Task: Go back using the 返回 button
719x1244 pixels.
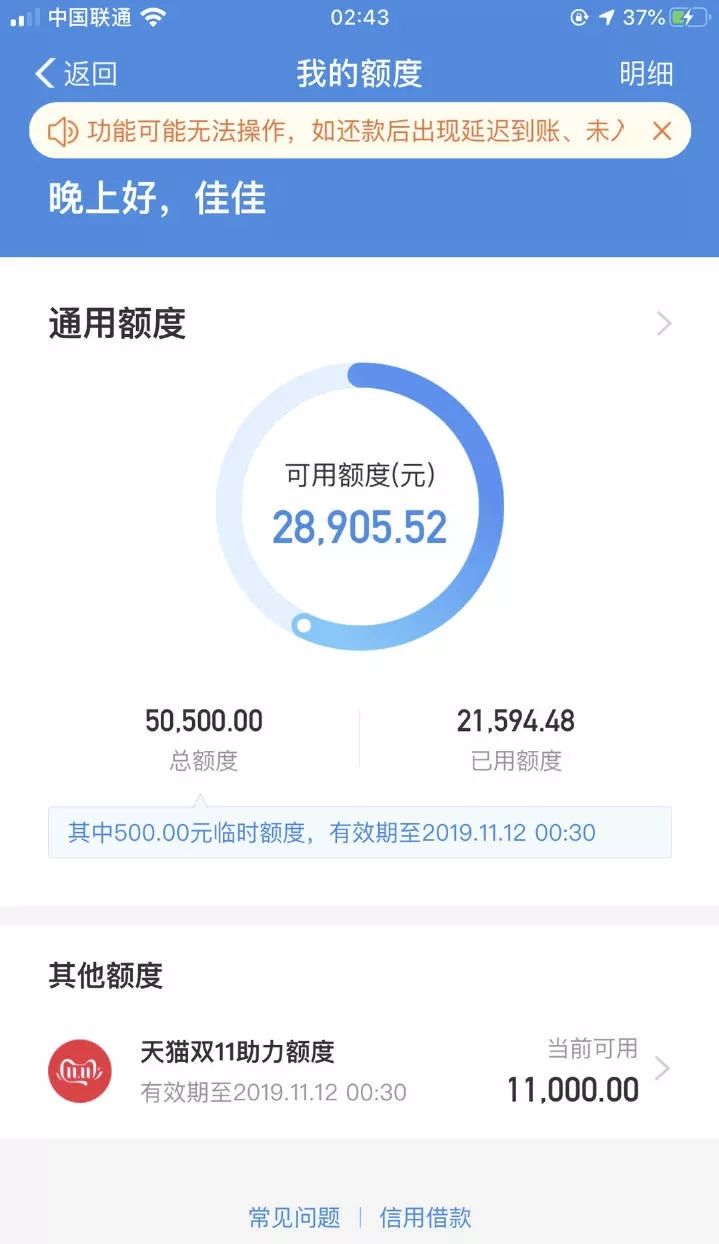Action: 76,73
